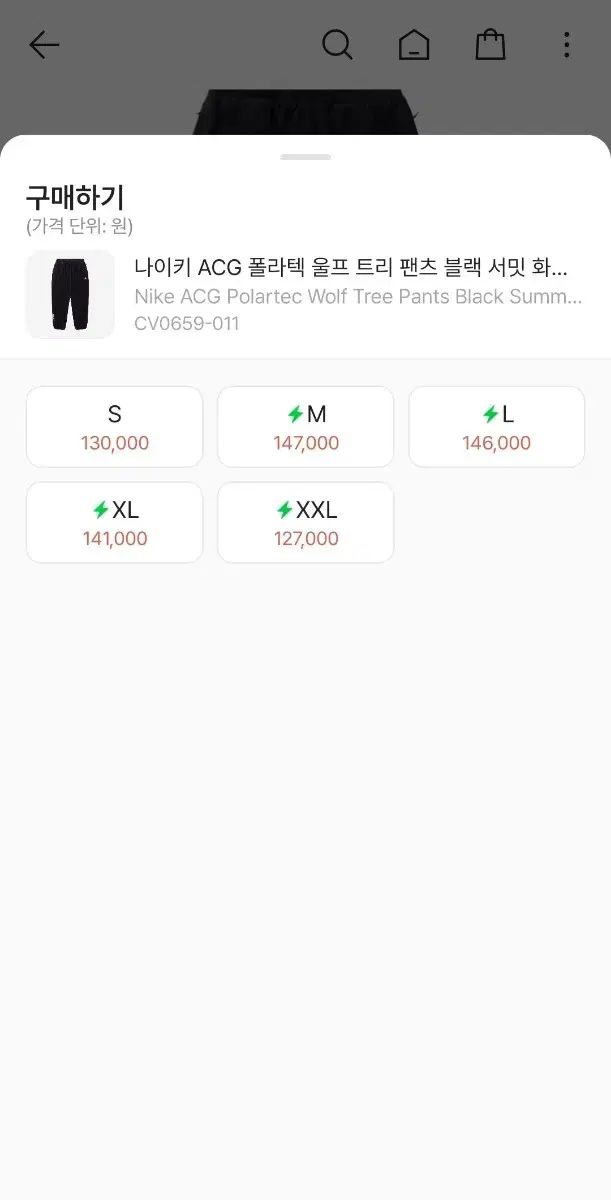Image resolution: width=611 pixels, height=1200 pixels.
Task: Choose size M priced 147,000
Action: [x=306, y=427]
